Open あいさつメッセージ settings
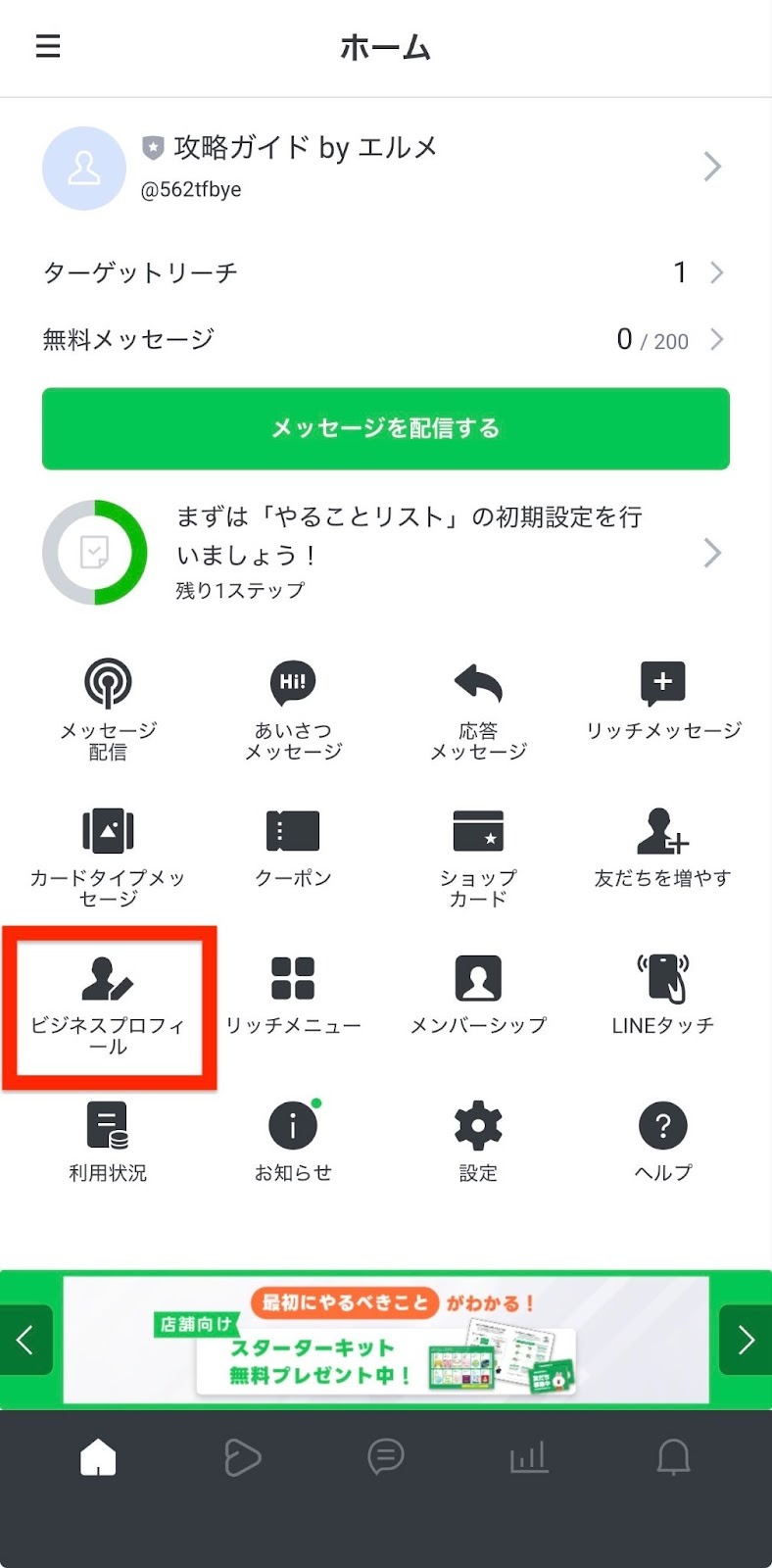Viewport: 772px width, 1568px height. click(x=293, y=708)
